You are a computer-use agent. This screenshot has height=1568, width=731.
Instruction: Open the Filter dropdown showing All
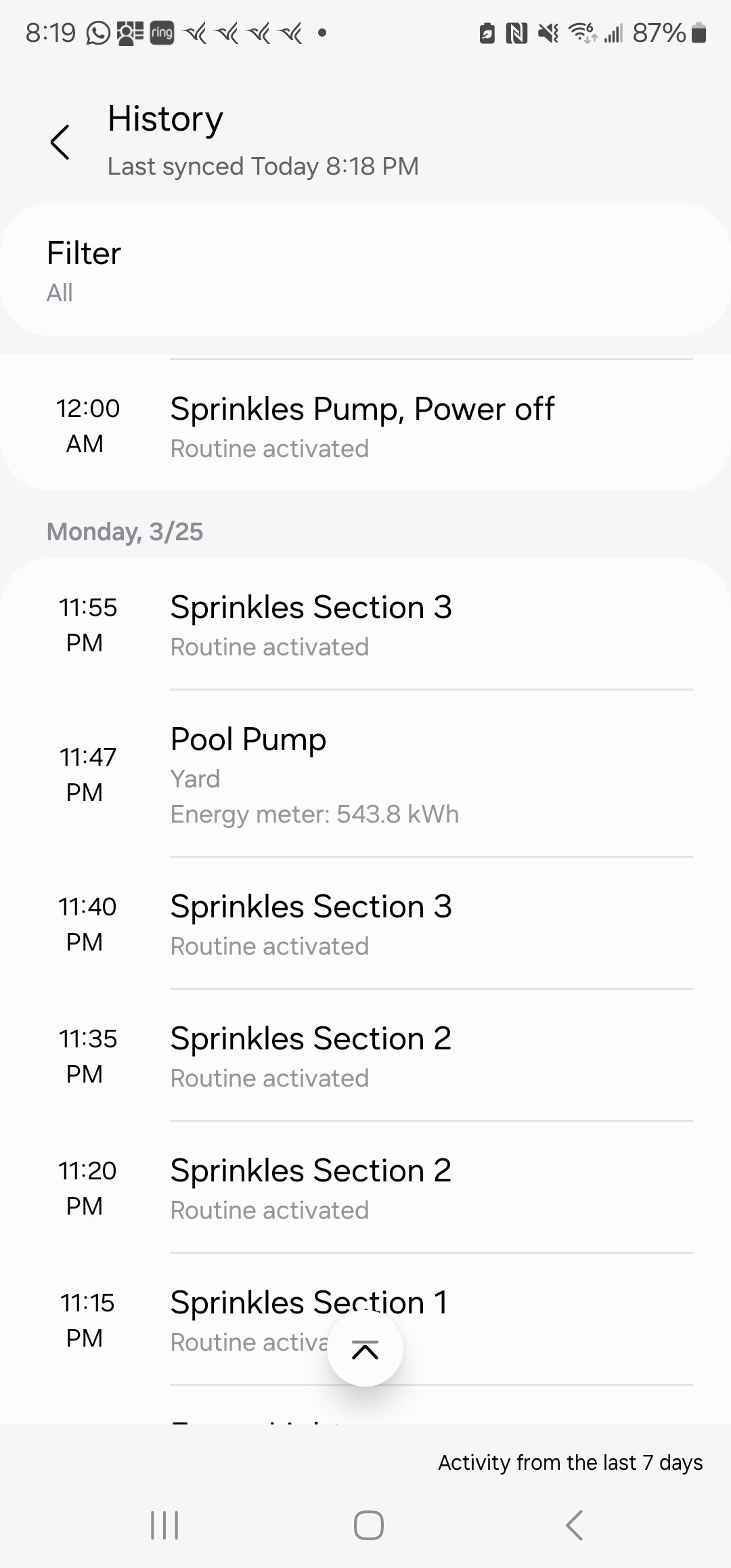tap(365, 269)
